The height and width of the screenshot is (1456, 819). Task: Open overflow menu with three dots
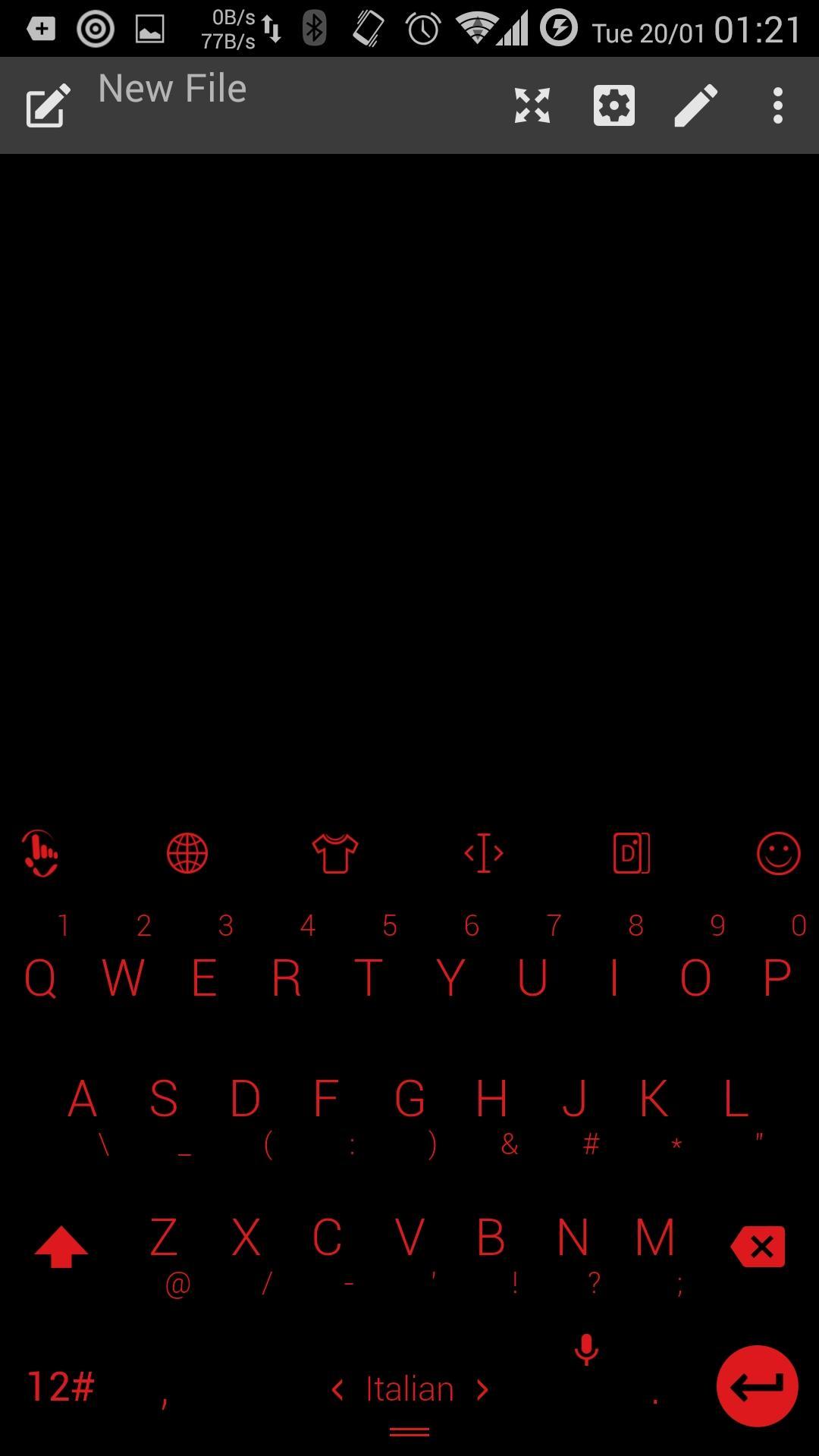point(777,105)
